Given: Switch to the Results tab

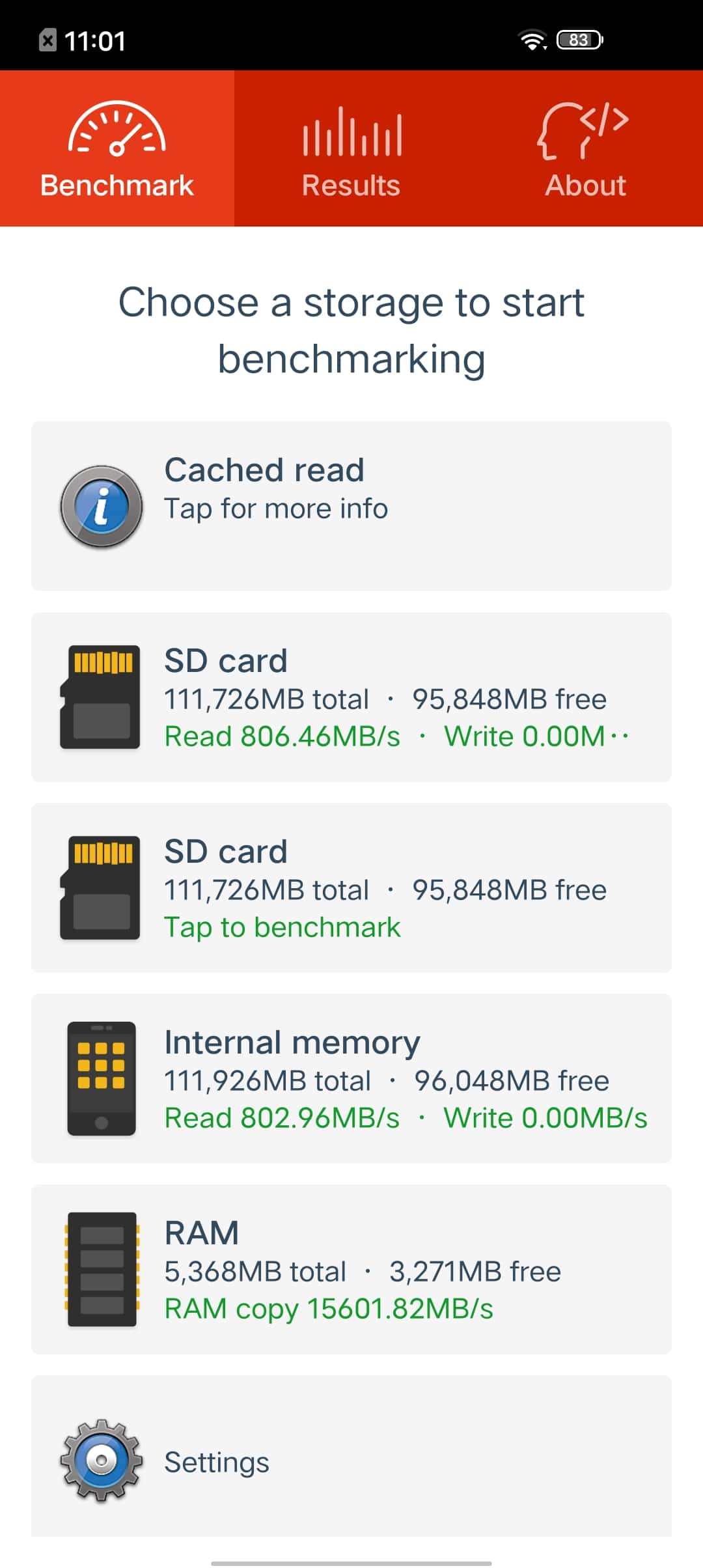Looking at the screenshot, I should [x=351, y=148].
